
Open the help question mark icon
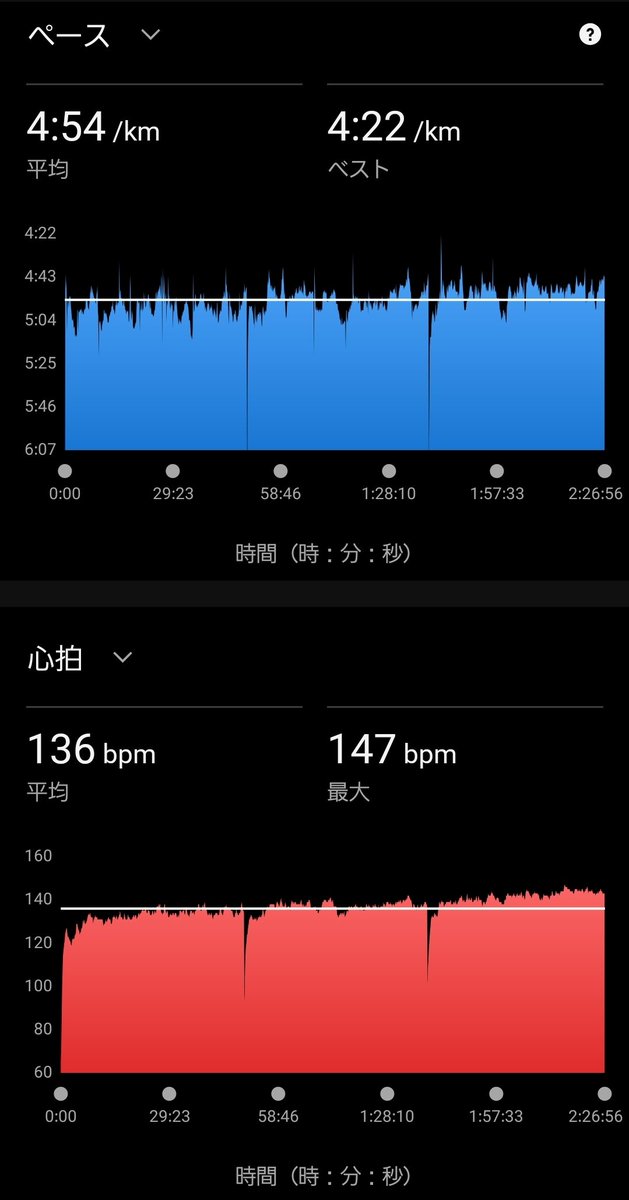pyautogui.click(x=590, y=35)
